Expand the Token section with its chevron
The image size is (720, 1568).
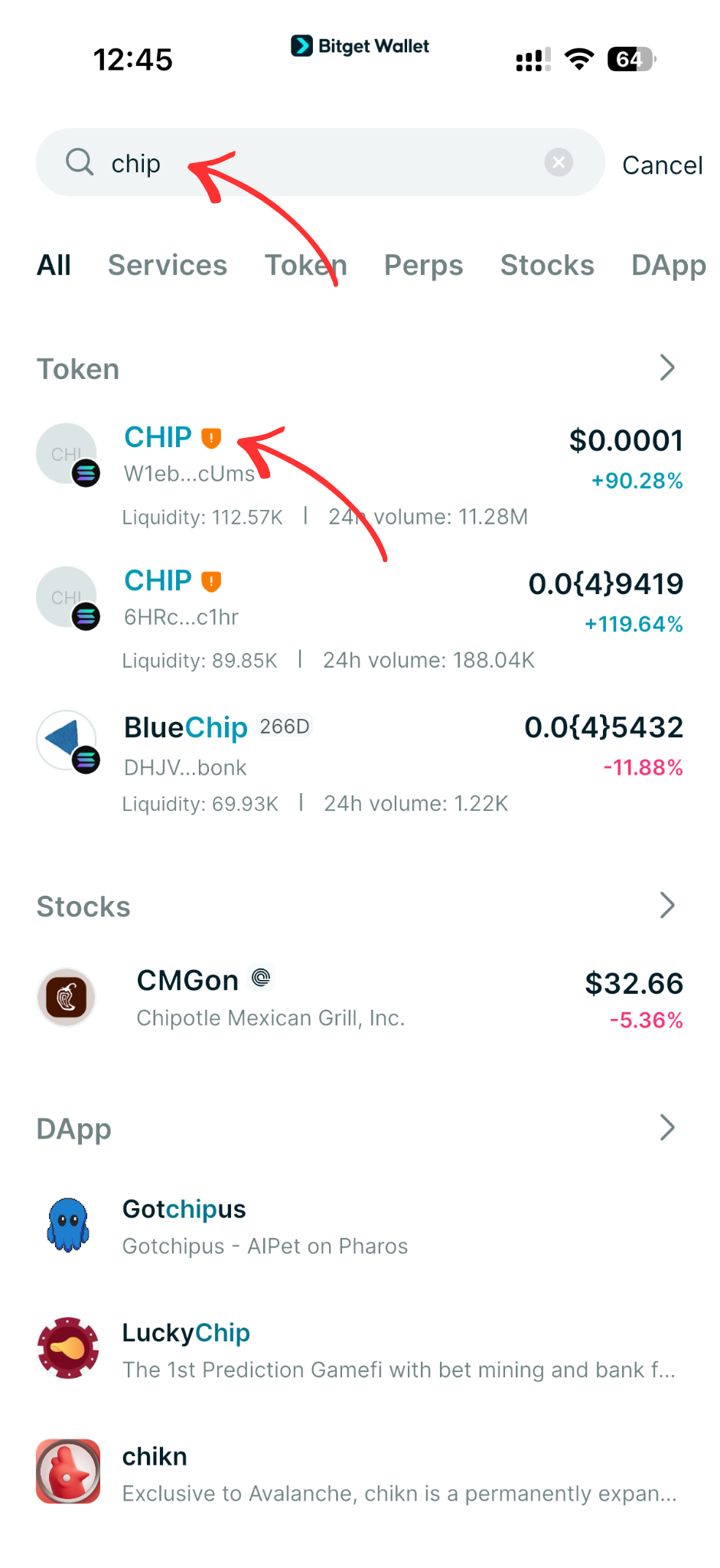[666, 368]
